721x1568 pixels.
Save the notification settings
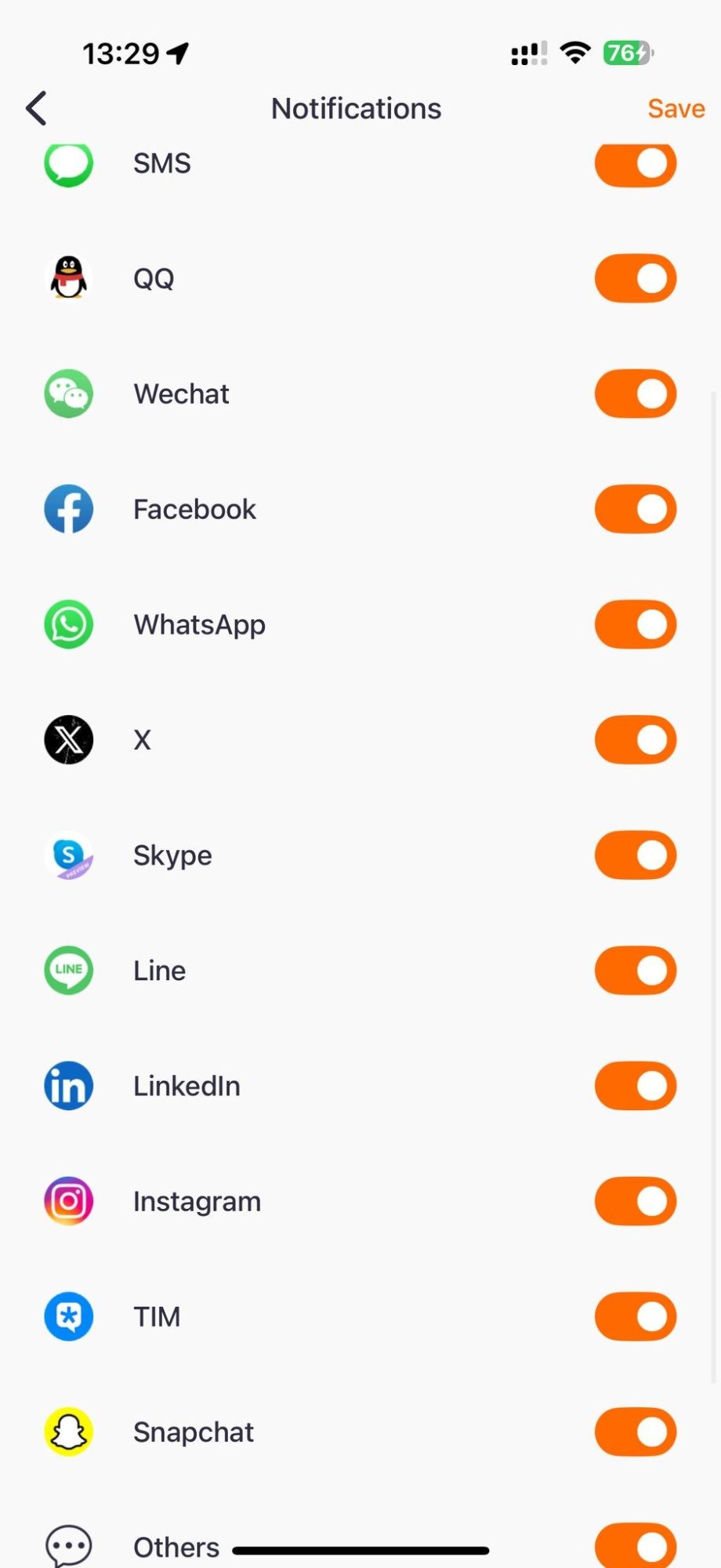(x=676, y=108)
